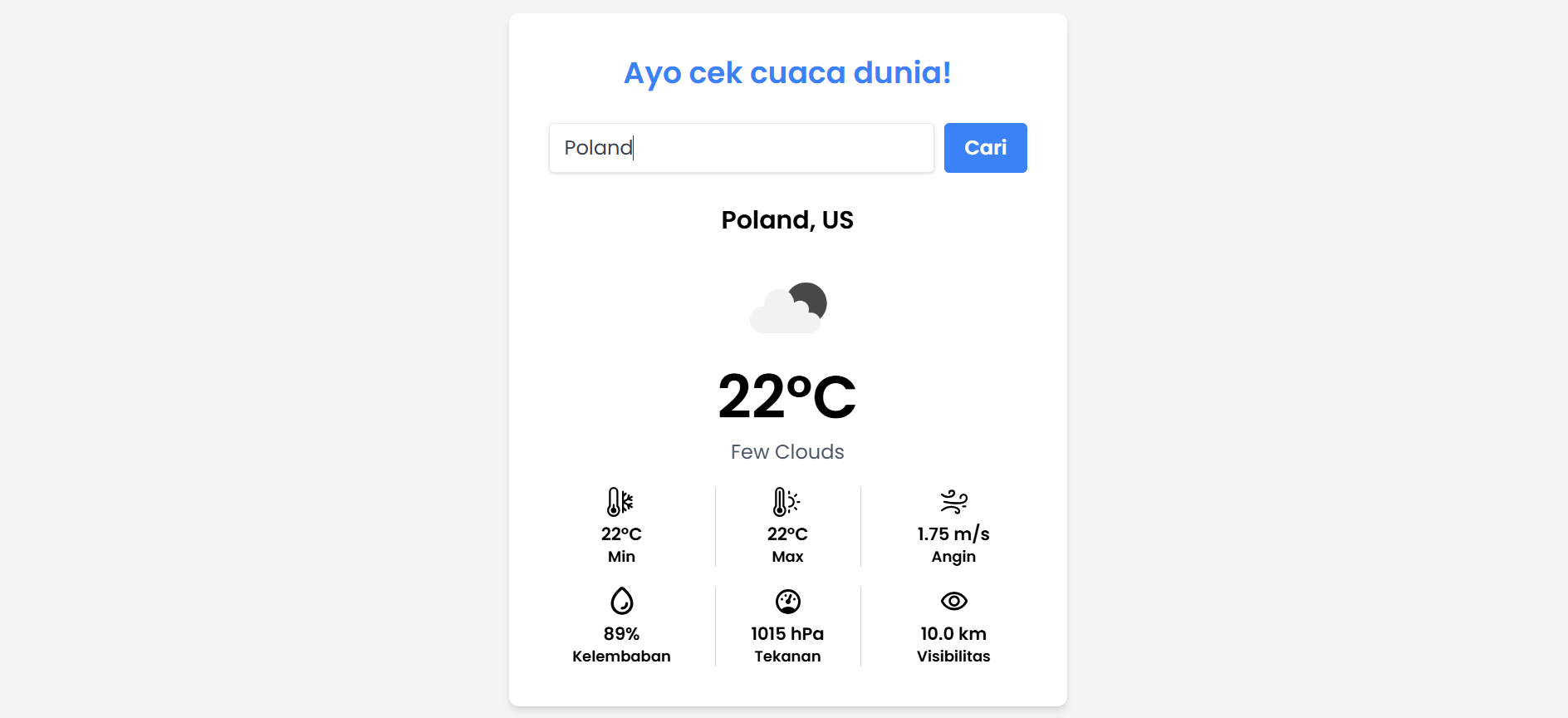Tap the Cari search button
Viewport: 1568px width, 718px height.
(985, 148)
